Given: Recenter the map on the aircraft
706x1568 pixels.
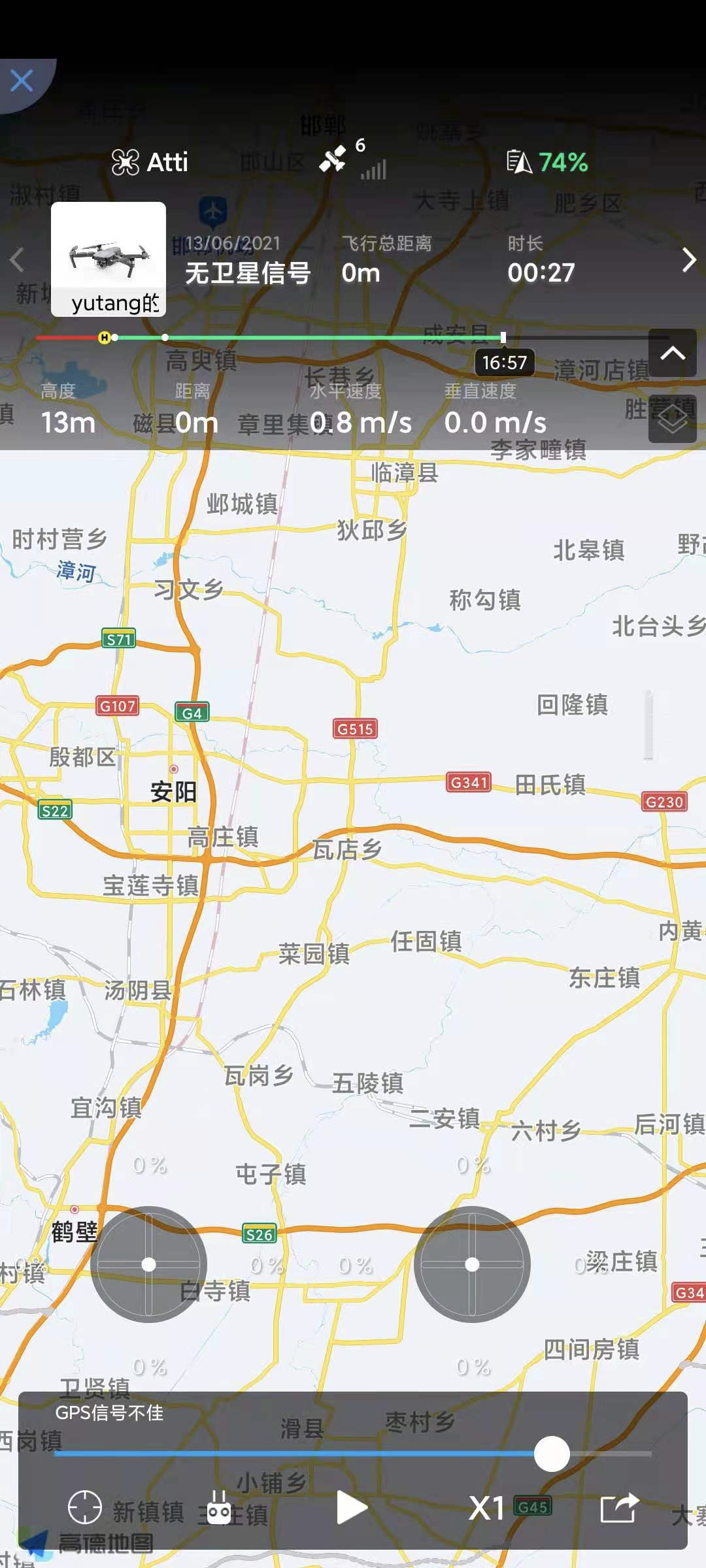Looking at the screenshot, I should (x=85, y=1508).
